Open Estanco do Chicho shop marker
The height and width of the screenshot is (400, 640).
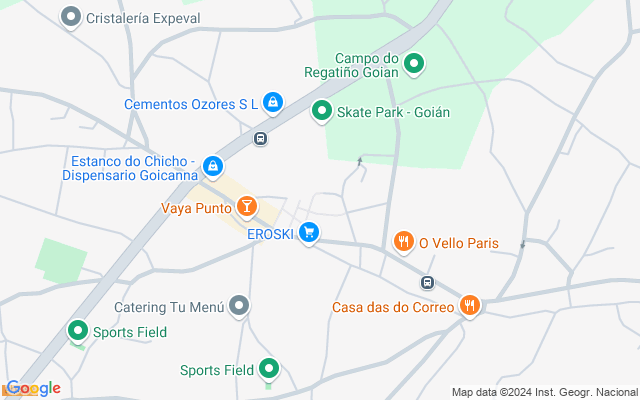212,166
